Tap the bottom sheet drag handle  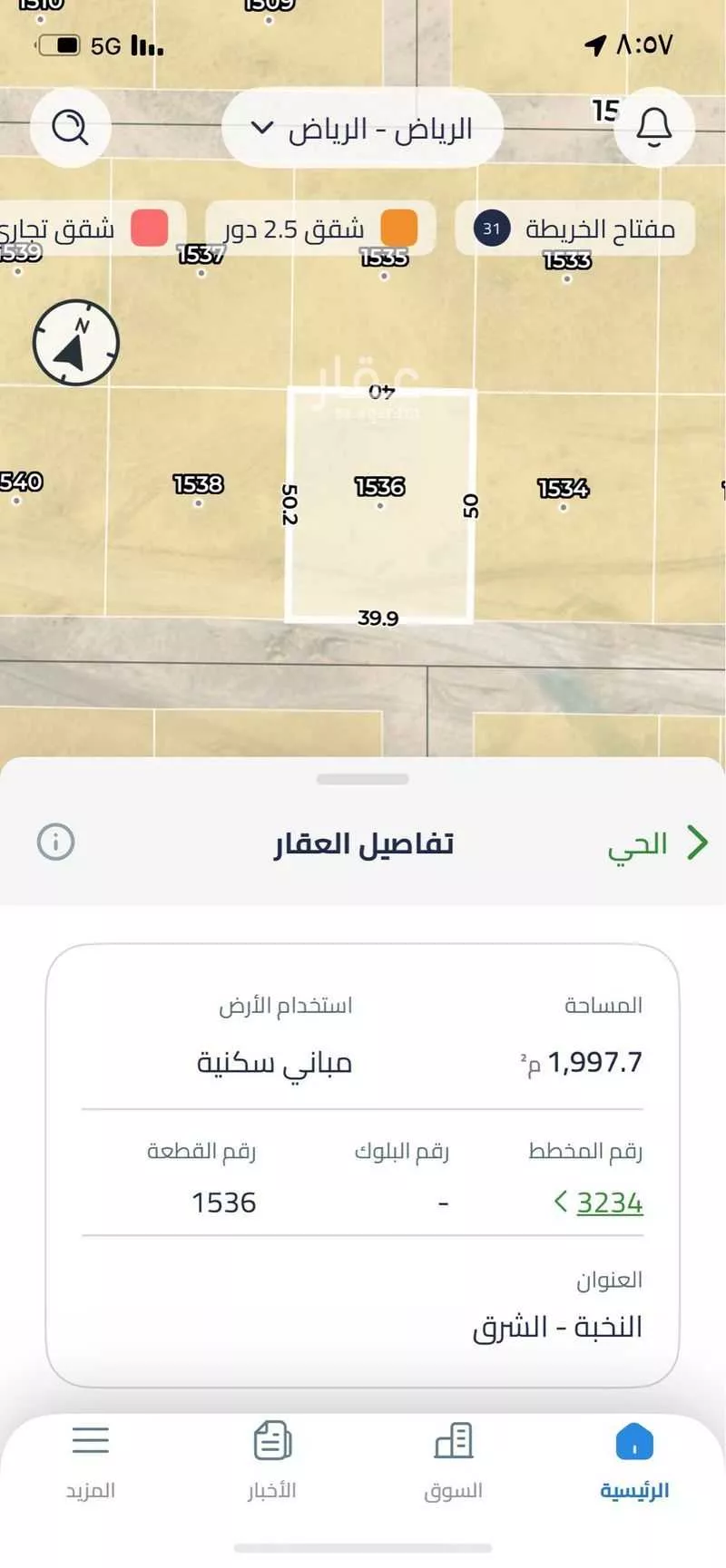click(363, 776)
